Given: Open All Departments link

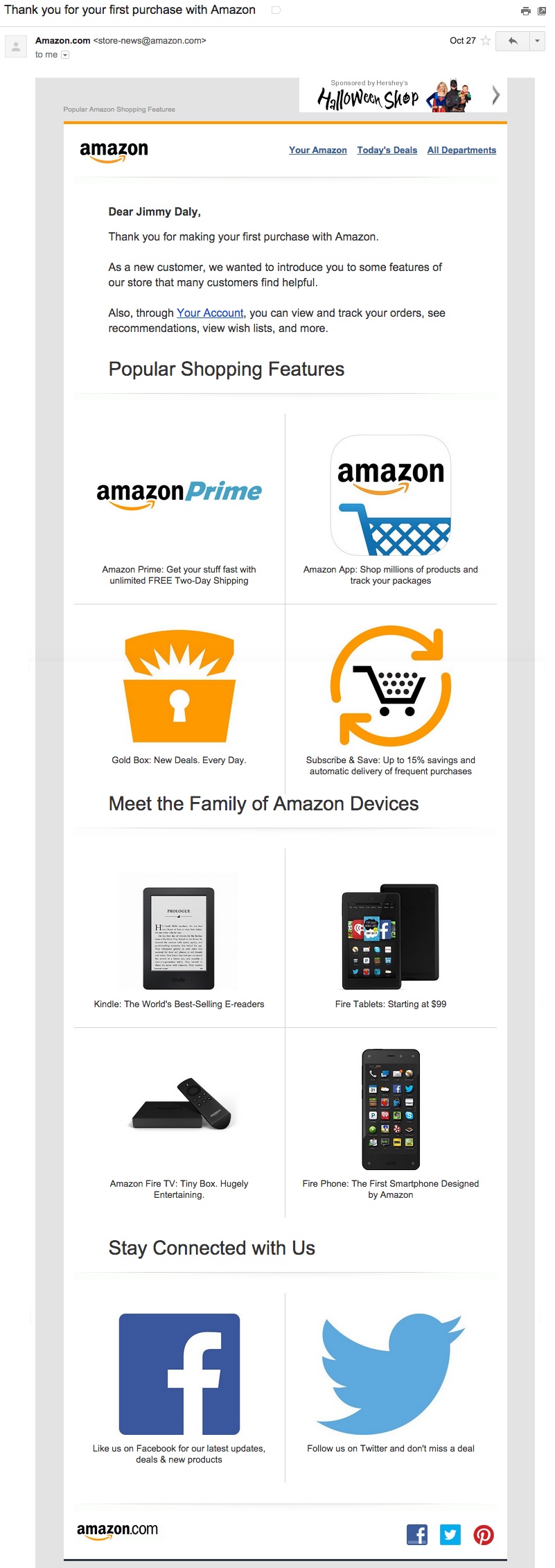Looking at the screenshot, I should coord(461,150).
